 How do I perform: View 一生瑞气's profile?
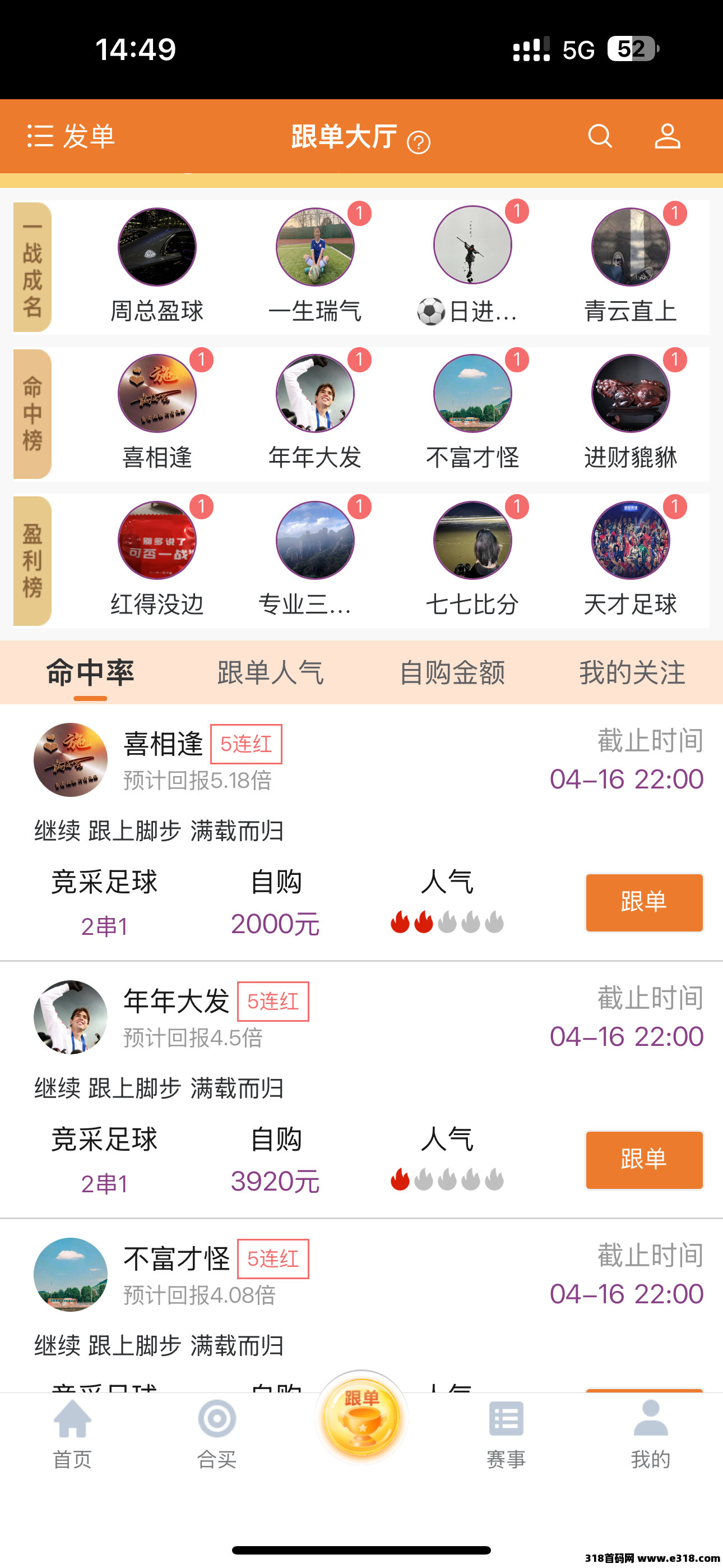click(x=314, y=247)
